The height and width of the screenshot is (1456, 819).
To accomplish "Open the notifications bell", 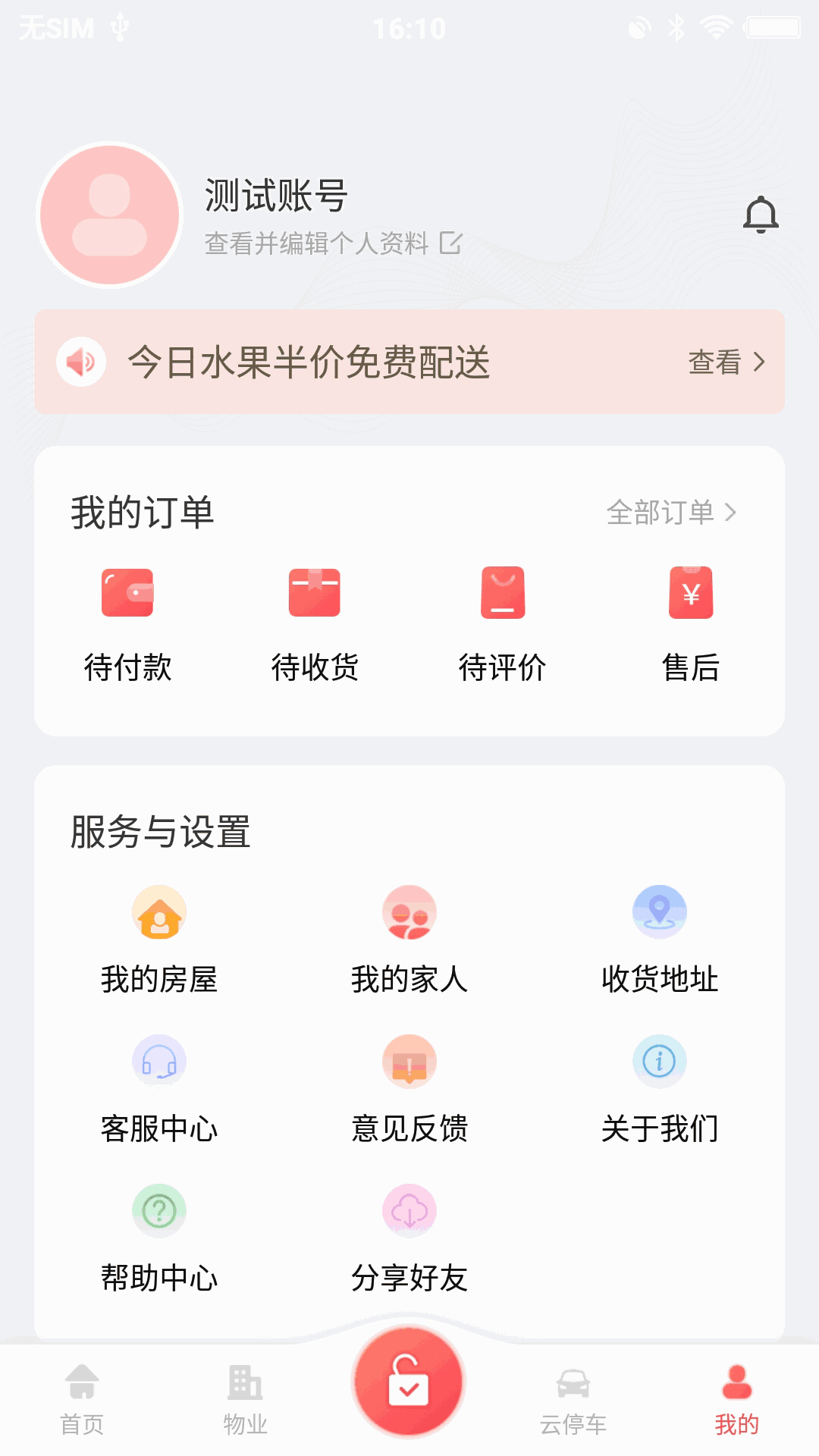I will click(x=761, y=215).
